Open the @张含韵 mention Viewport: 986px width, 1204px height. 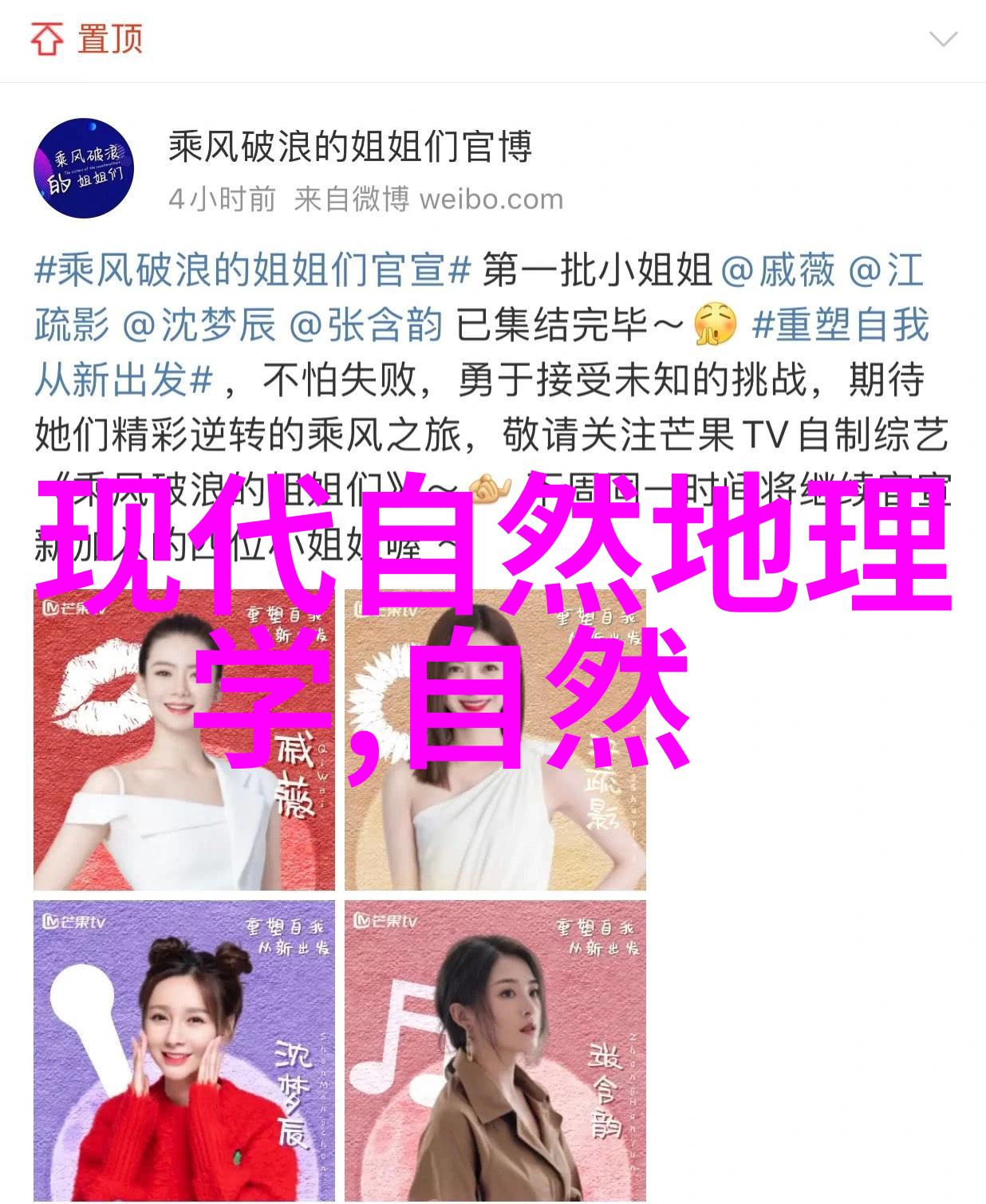pyautogui.click(x=365, y=326)
